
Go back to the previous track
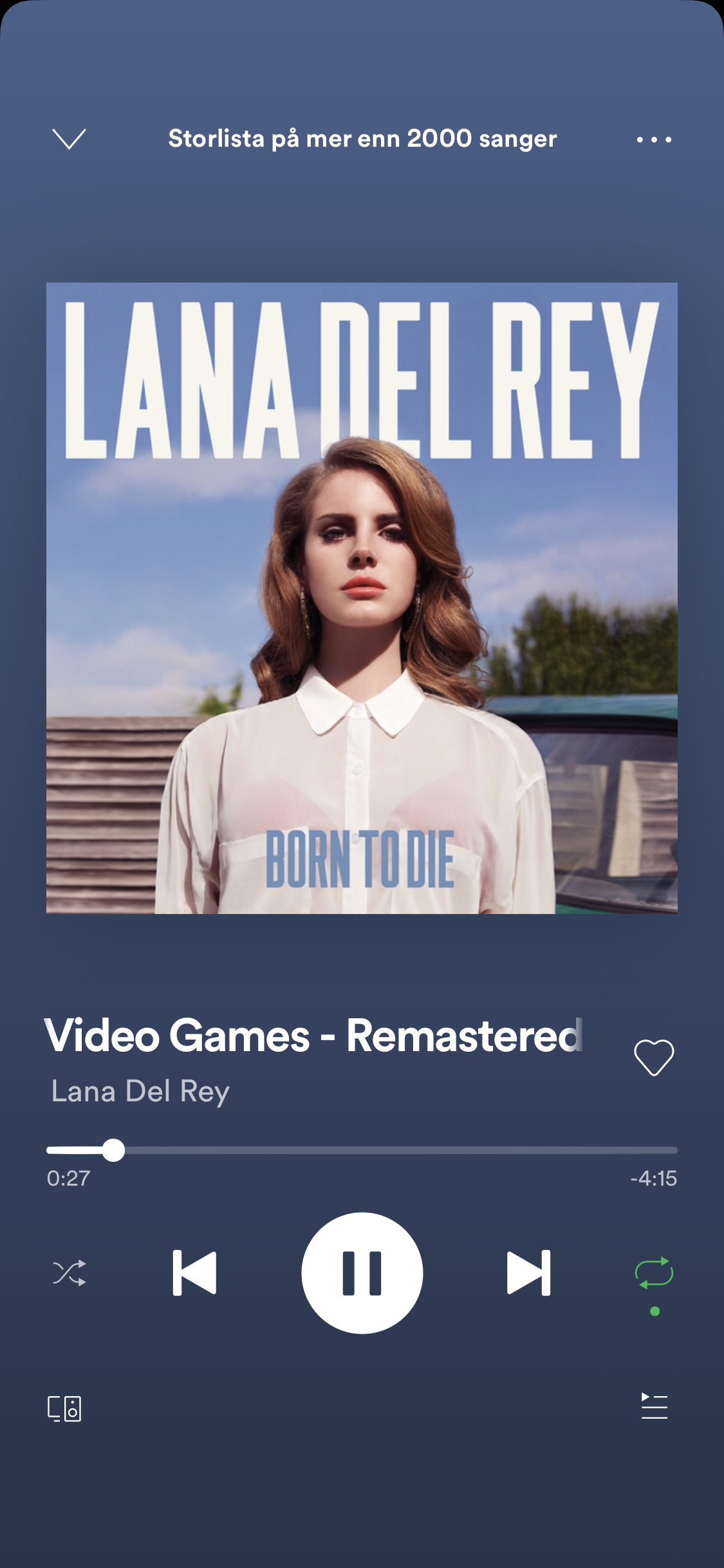coord(194,1273)
